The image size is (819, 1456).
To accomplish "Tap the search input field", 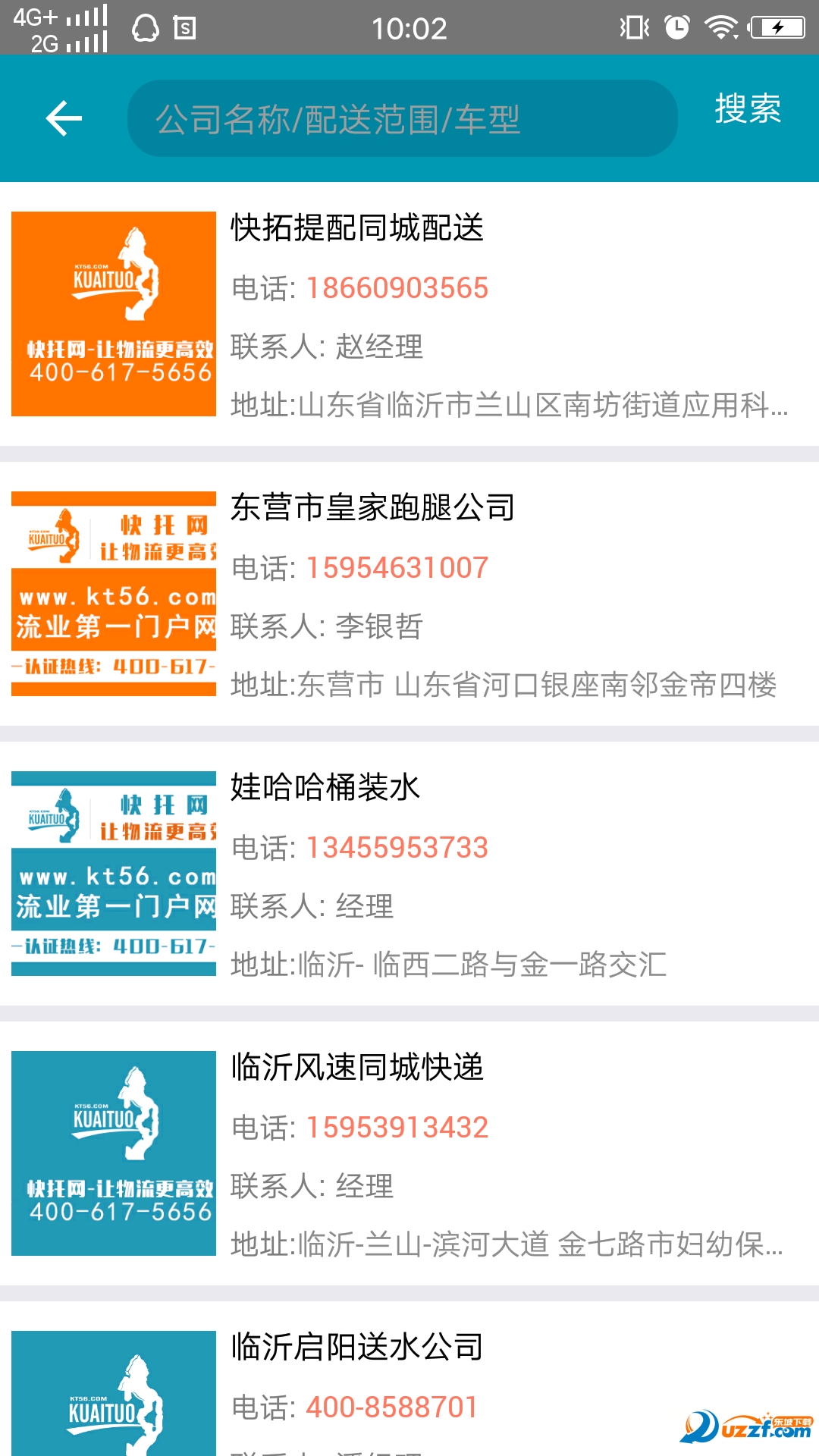I will tap(406, 118).
